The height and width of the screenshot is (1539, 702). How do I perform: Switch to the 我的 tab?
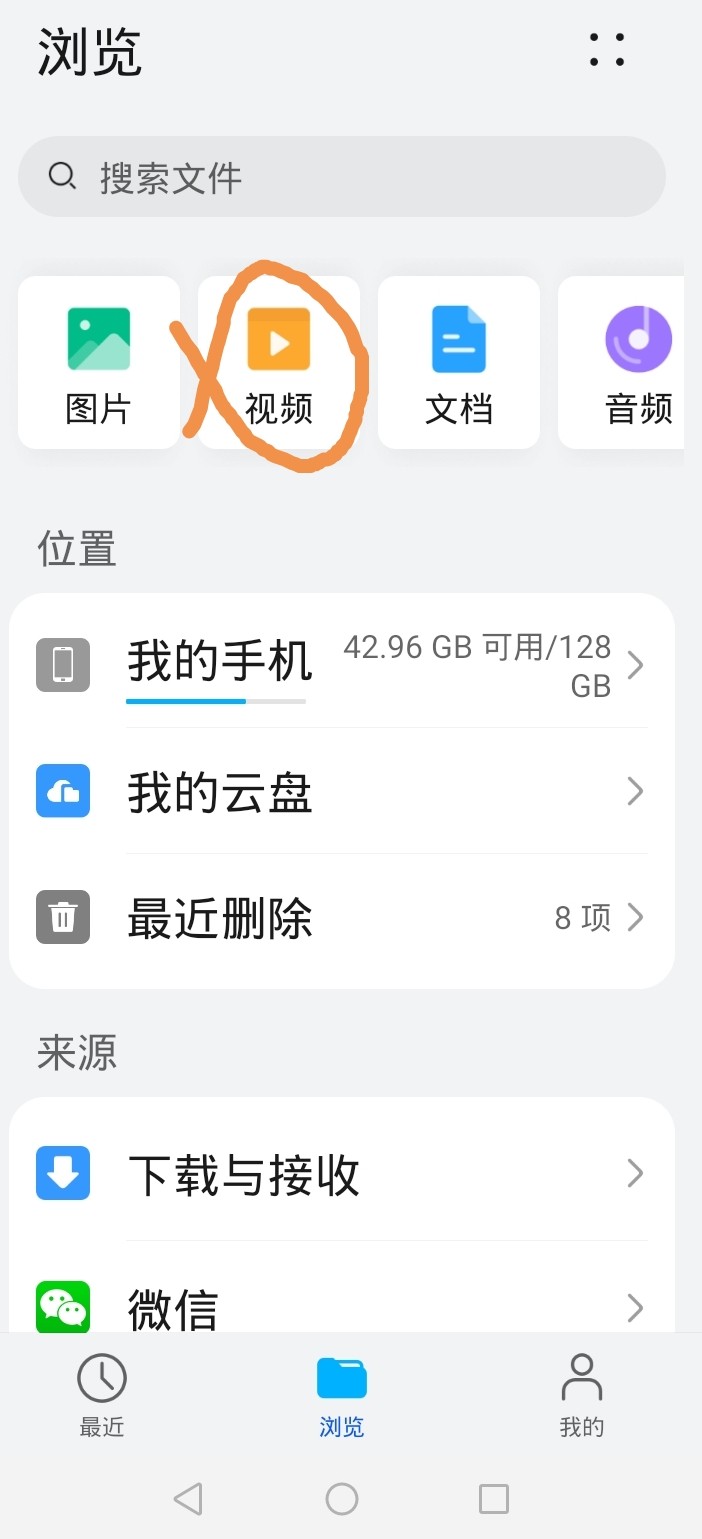(581, 1395)
